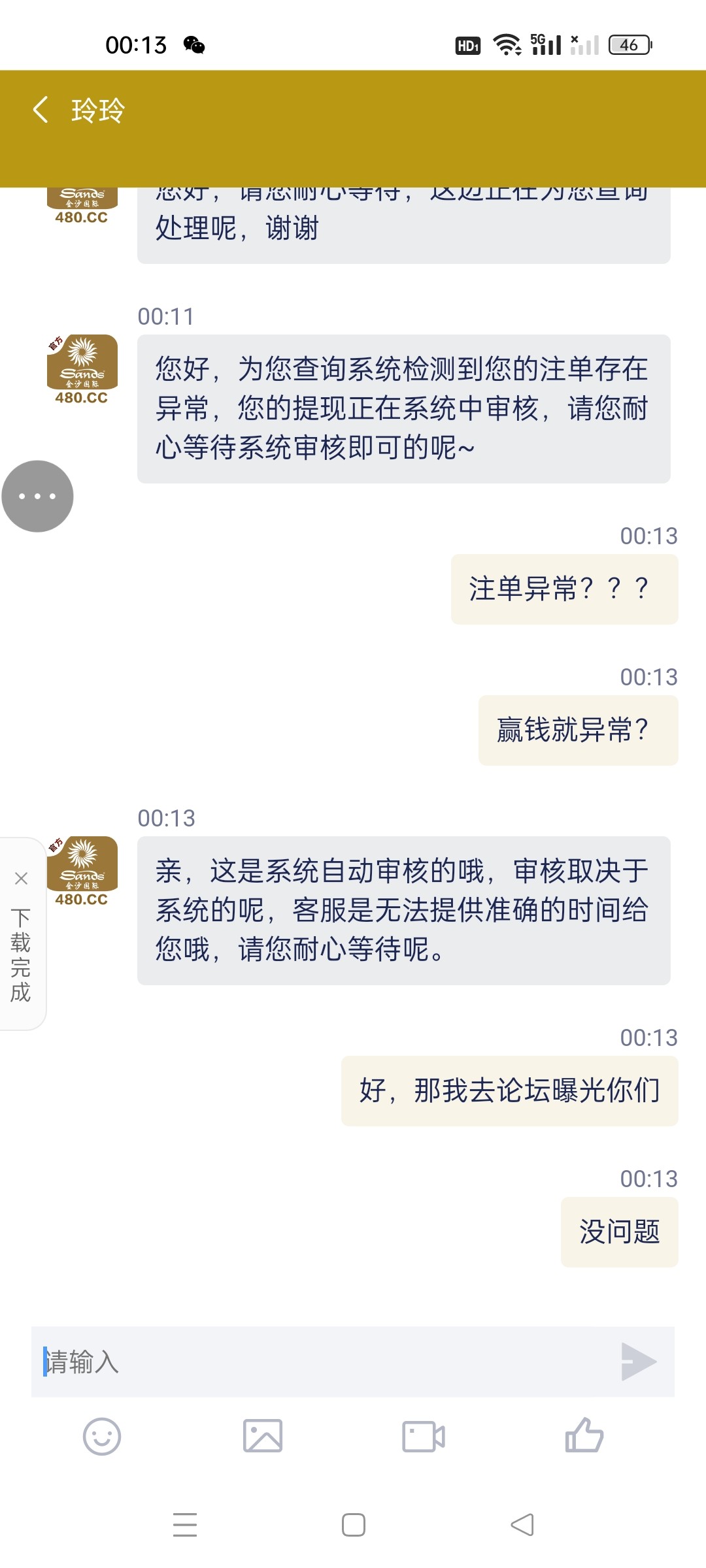The image size is (706, 1568).
Task: Rate the service with thumbs up
Action: (584, 1435)
